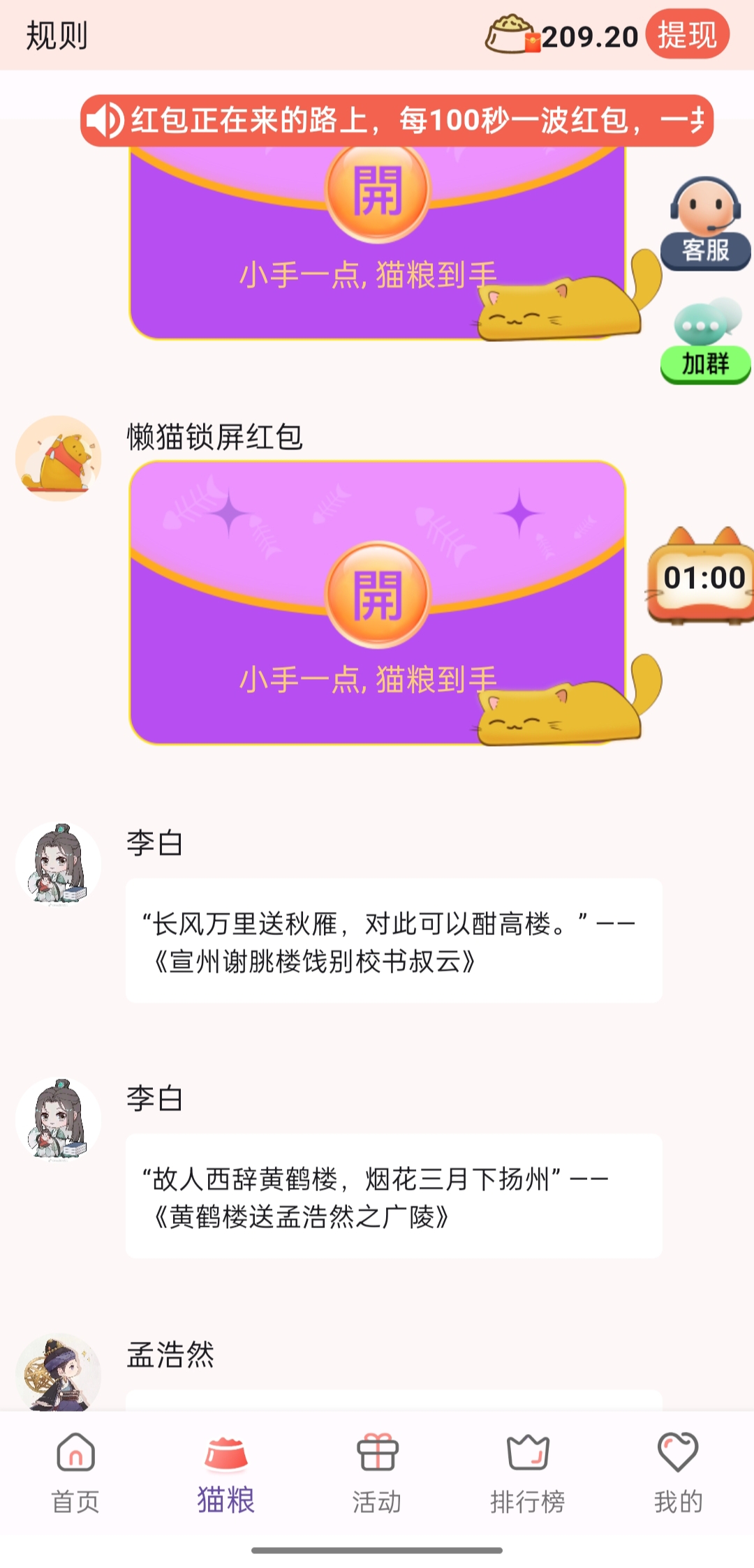Switch to the 首页 tab

point(75,1472)
